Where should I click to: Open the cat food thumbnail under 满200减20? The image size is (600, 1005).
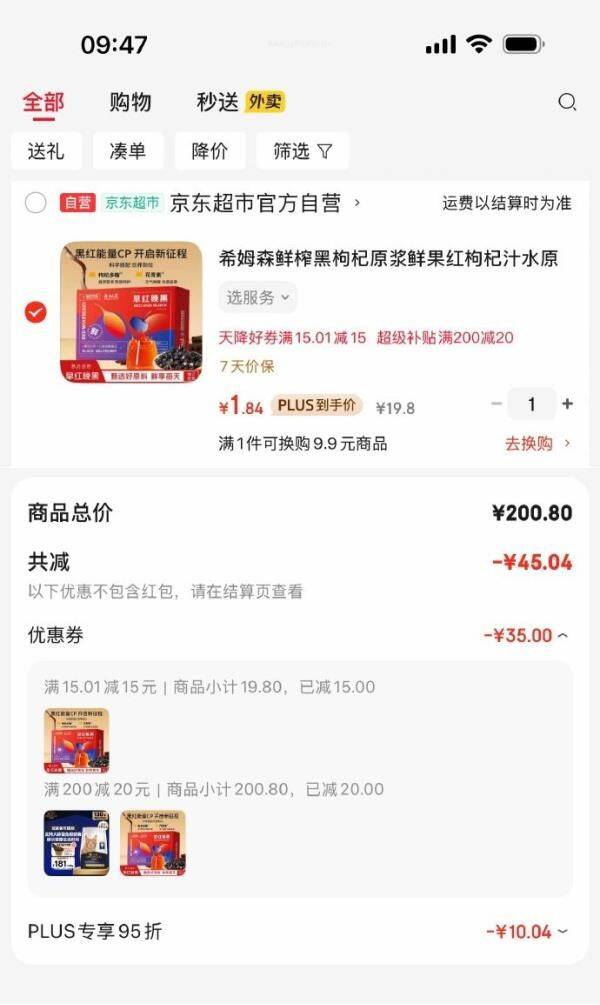pyautogui.click(x=76, y=843)
